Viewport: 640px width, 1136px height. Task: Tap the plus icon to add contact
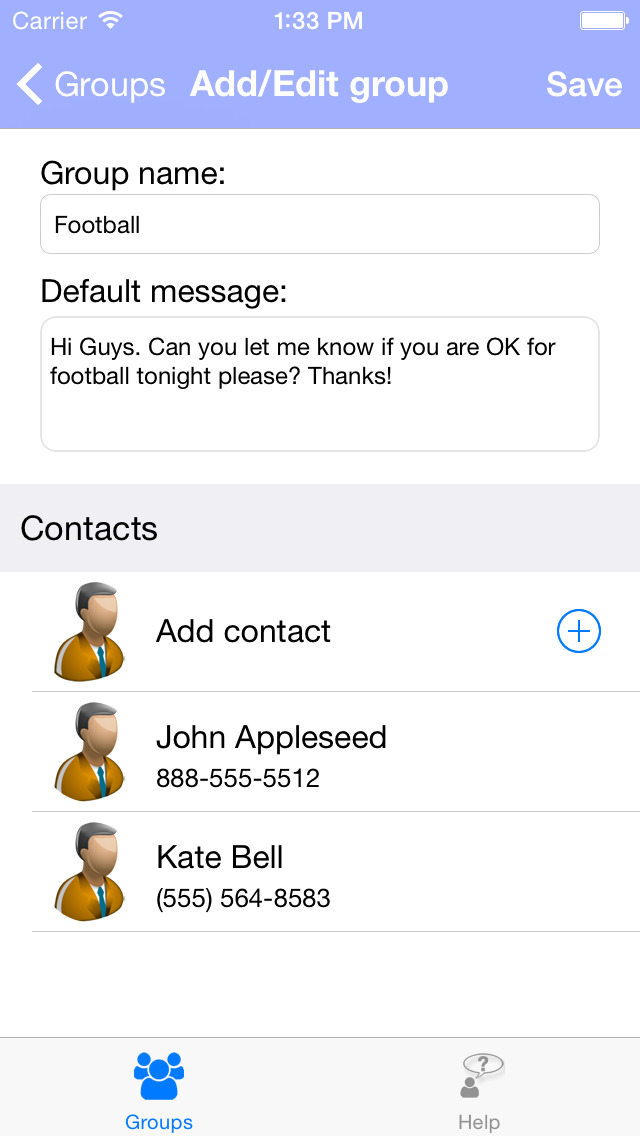click(578, 632)
